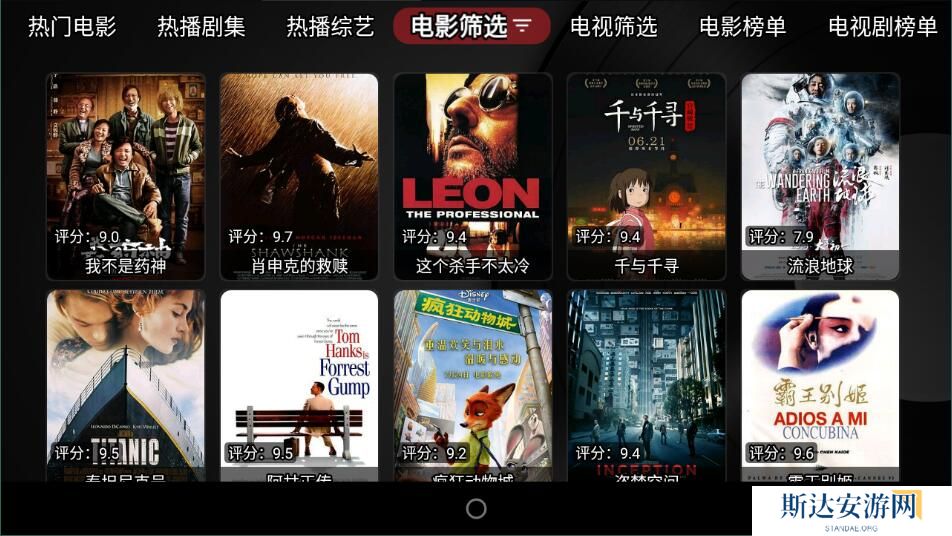Open the 疯狂动物城 movie card
The height and width of the screenshot is (536, 952).
[473, 385]
